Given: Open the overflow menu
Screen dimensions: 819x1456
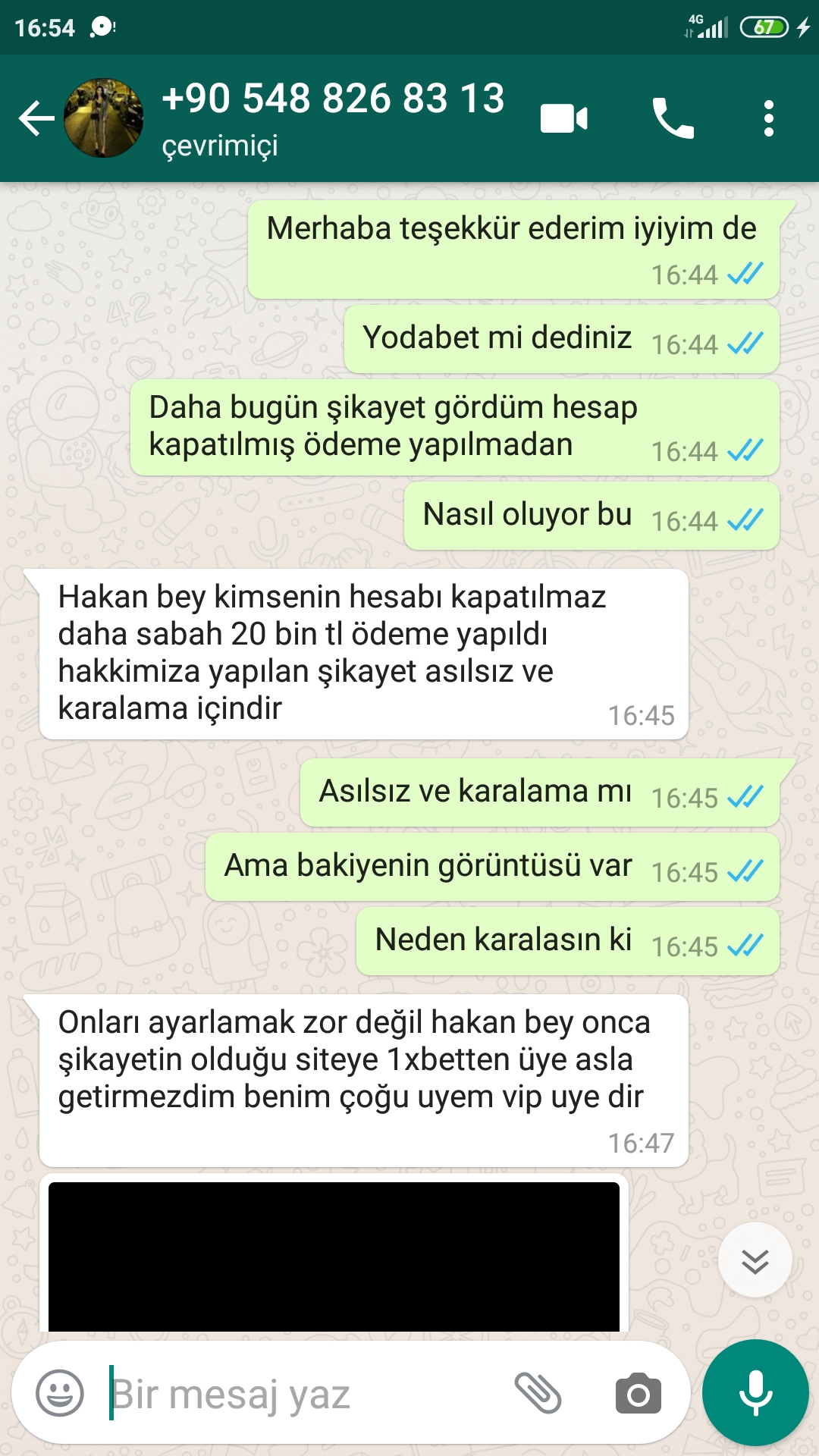Looking at the screenshot, I should (x=769, y=118).
